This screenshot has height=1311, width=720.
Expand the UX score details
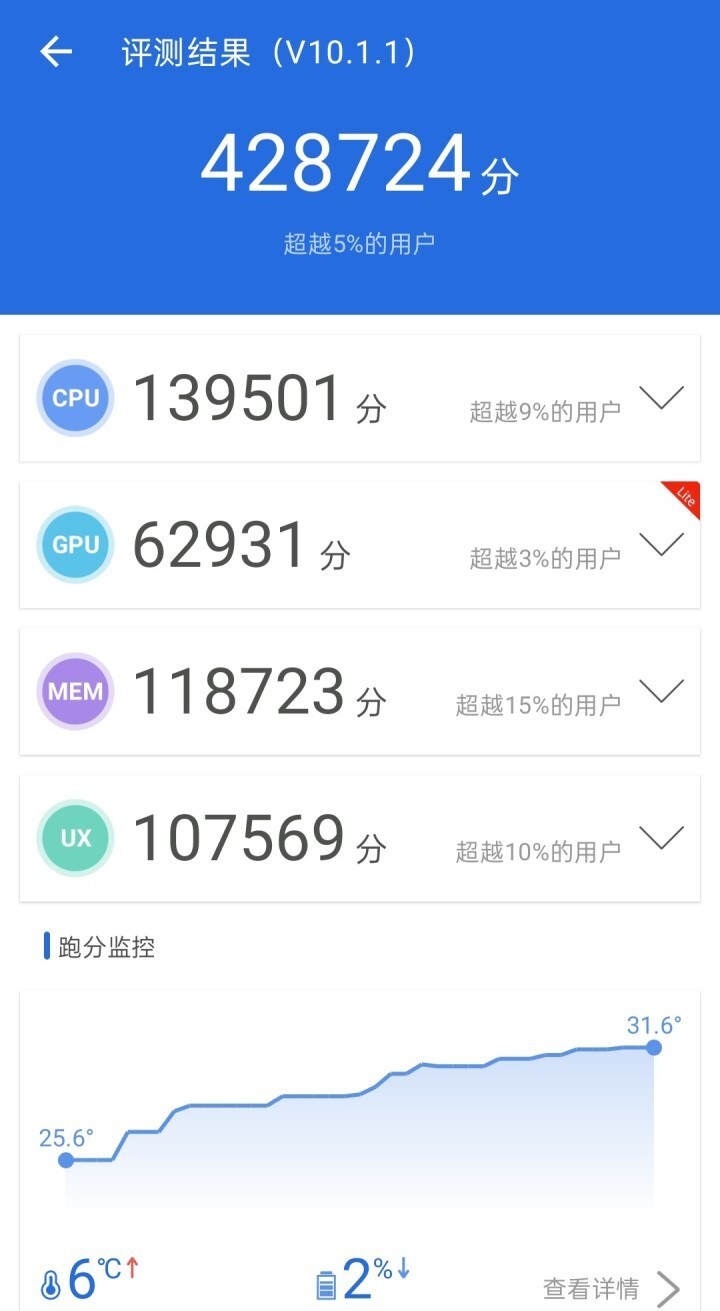coord(661,838)
